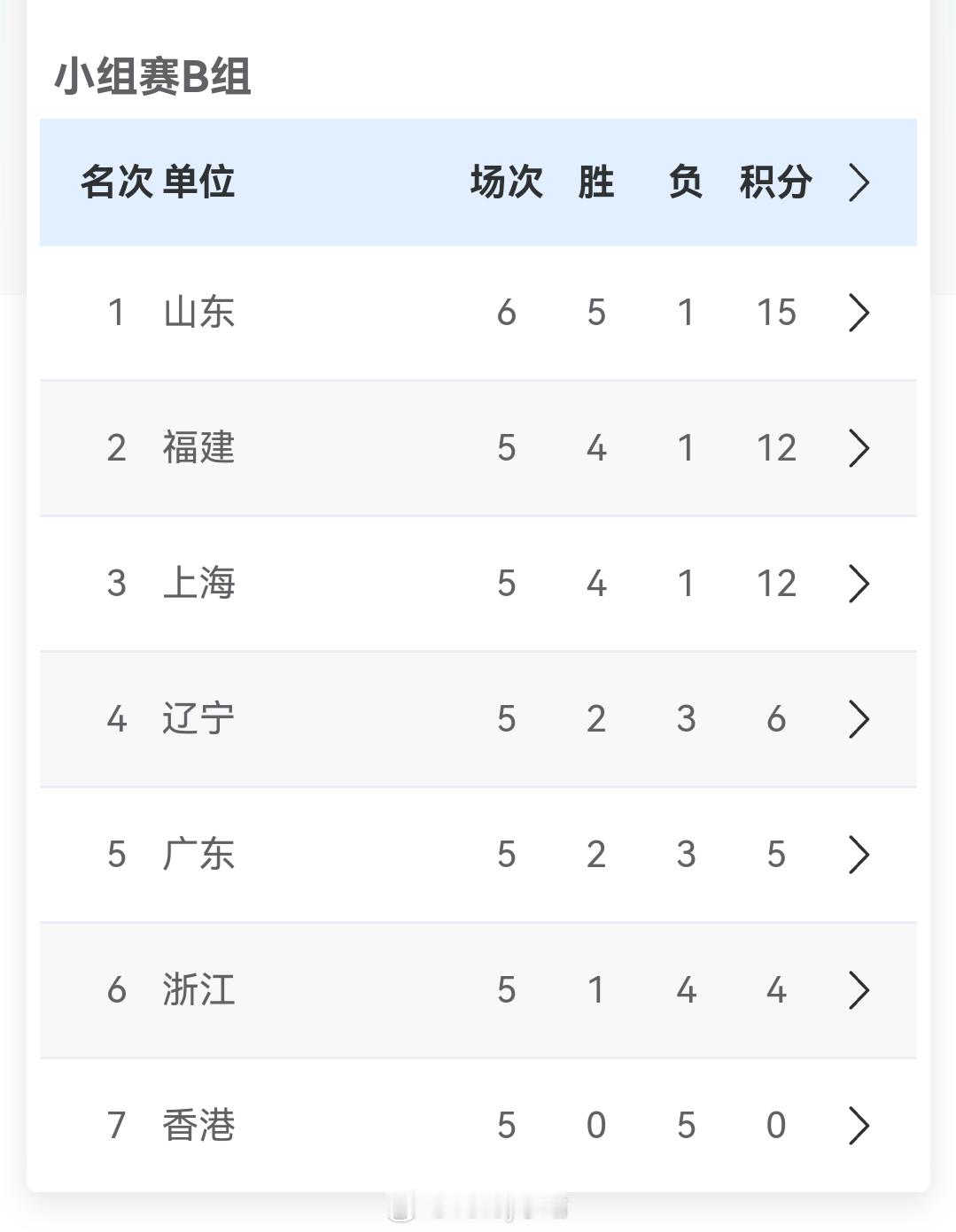This screenshot has height=1232, width=956.
Task: Expand details for 浙江 row
Action: click(858, 991)
